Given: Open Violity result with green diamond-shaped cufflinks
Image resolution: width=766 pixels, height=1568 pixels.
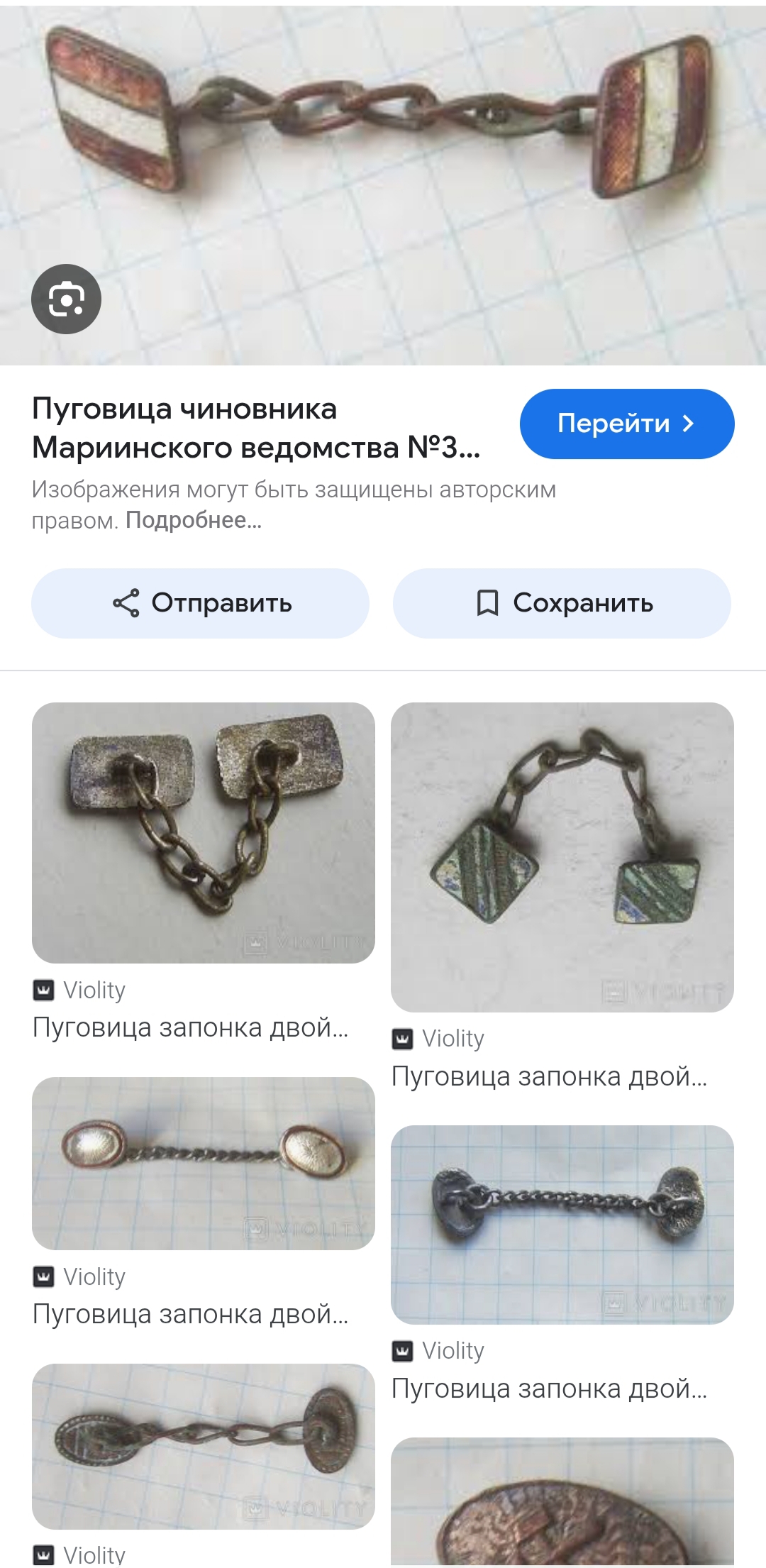Looking at the screenshot, I should (562, 856).
